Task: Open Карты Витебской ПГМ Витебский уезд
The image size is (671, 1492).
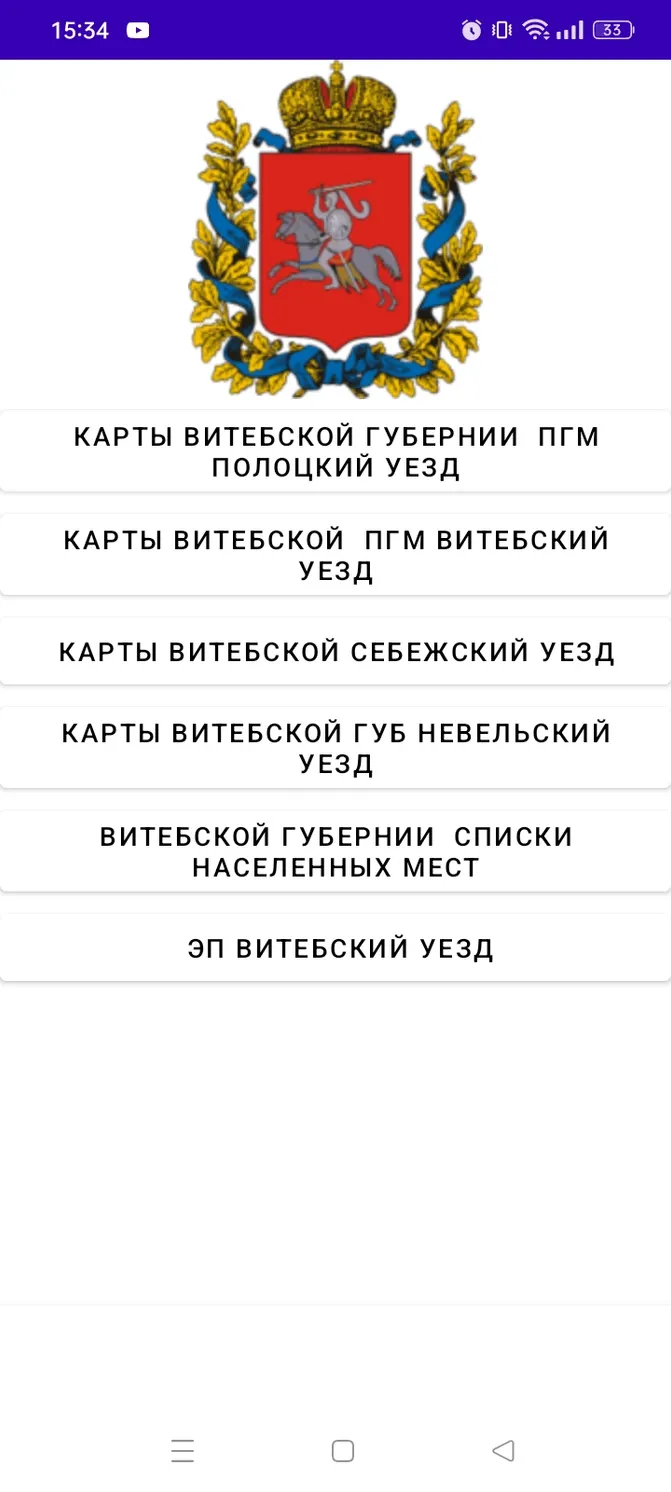Action: pos(335,555)
